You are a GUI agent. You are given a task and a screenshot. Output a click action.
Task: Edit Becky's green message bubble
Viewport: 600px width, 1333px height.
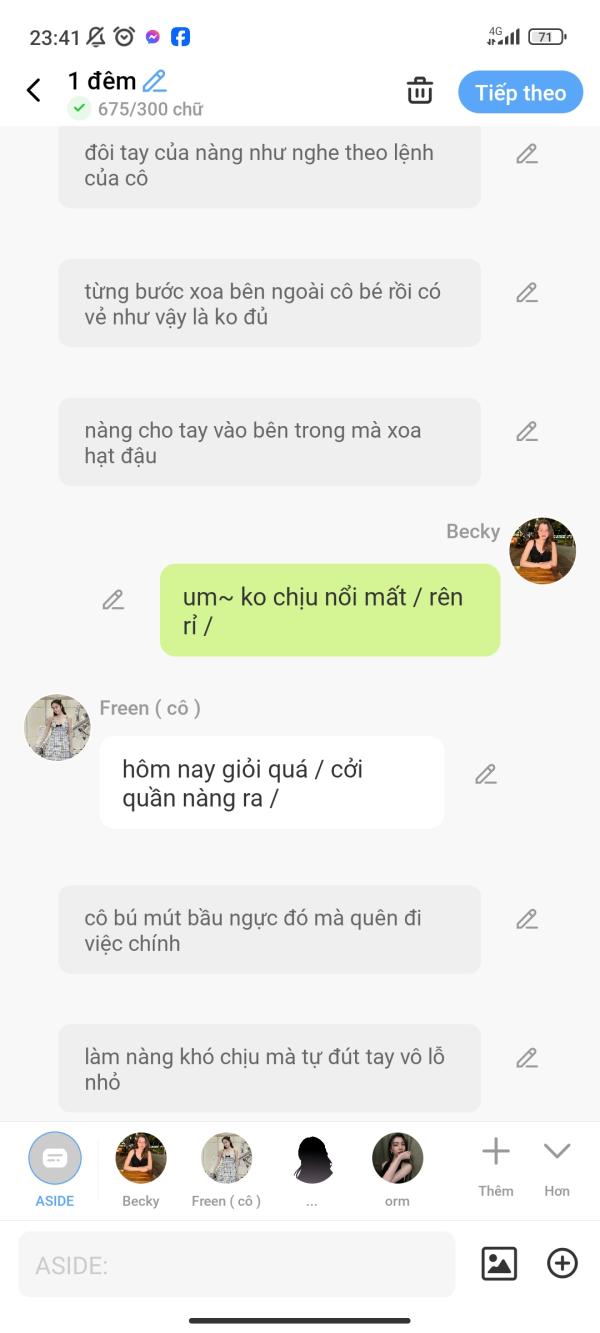click(x=113, y=600)
